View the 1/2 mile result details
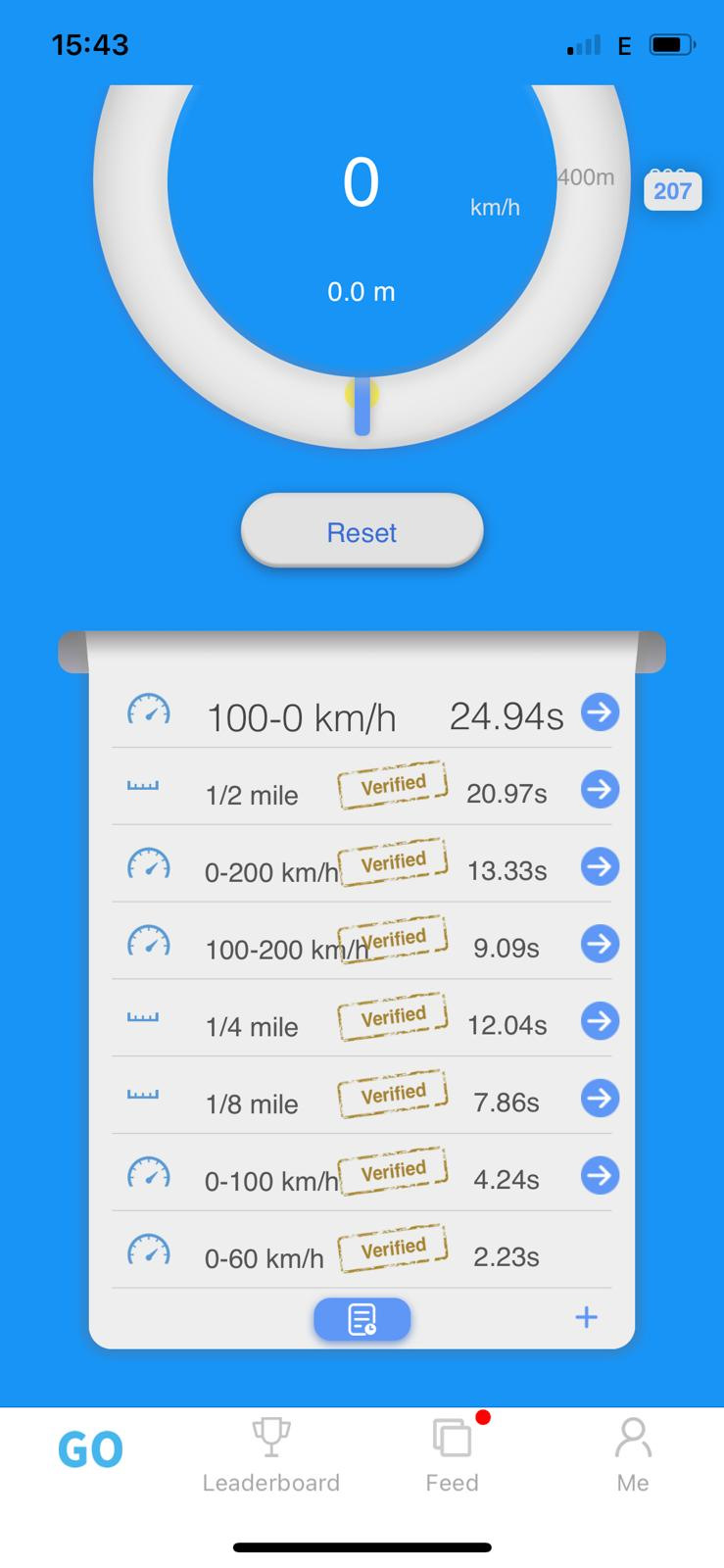Image resolution: width=724 pixels, height=1568 pixels. (600, 789)
